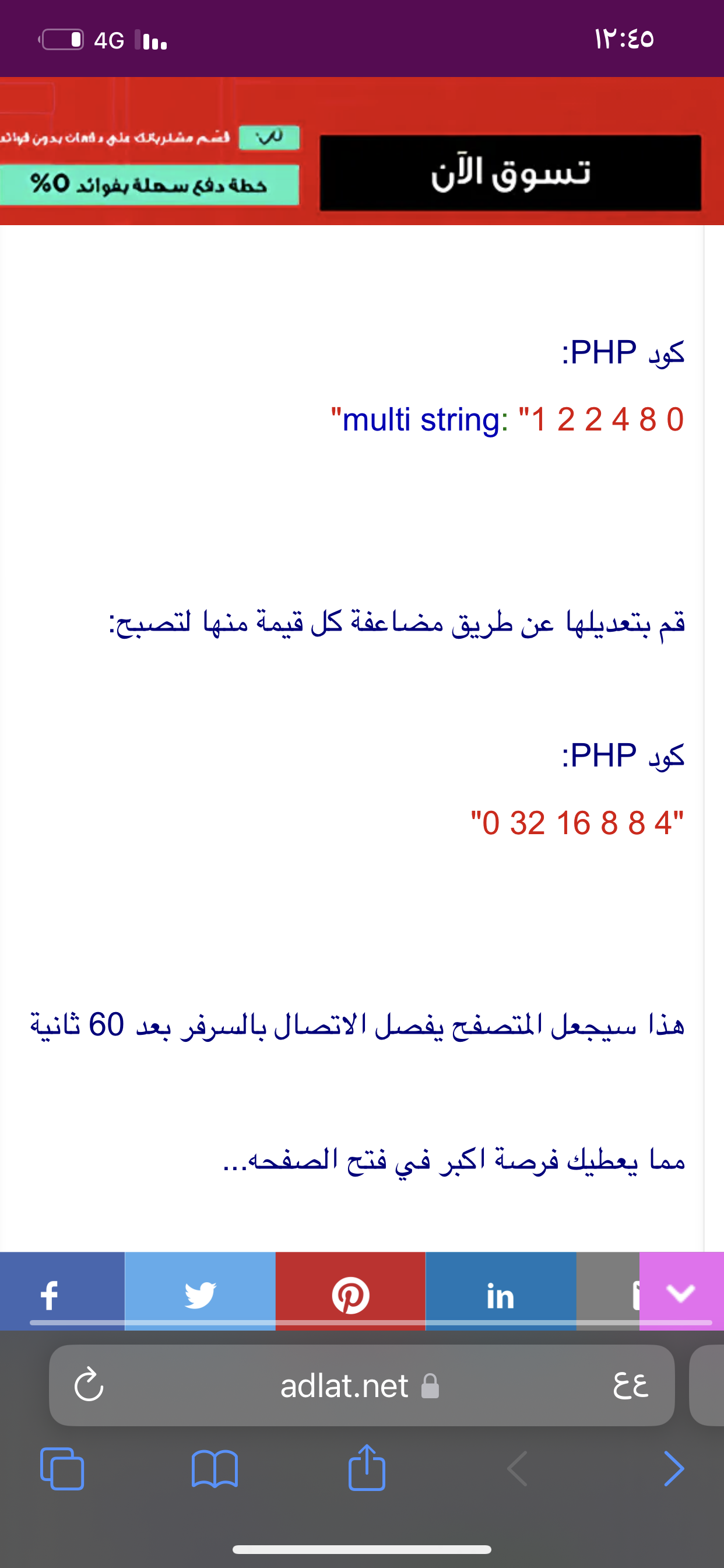Screen dimensions: 724x1568
Task: Open Safari bookmarks
Action: coord(215,1468)
